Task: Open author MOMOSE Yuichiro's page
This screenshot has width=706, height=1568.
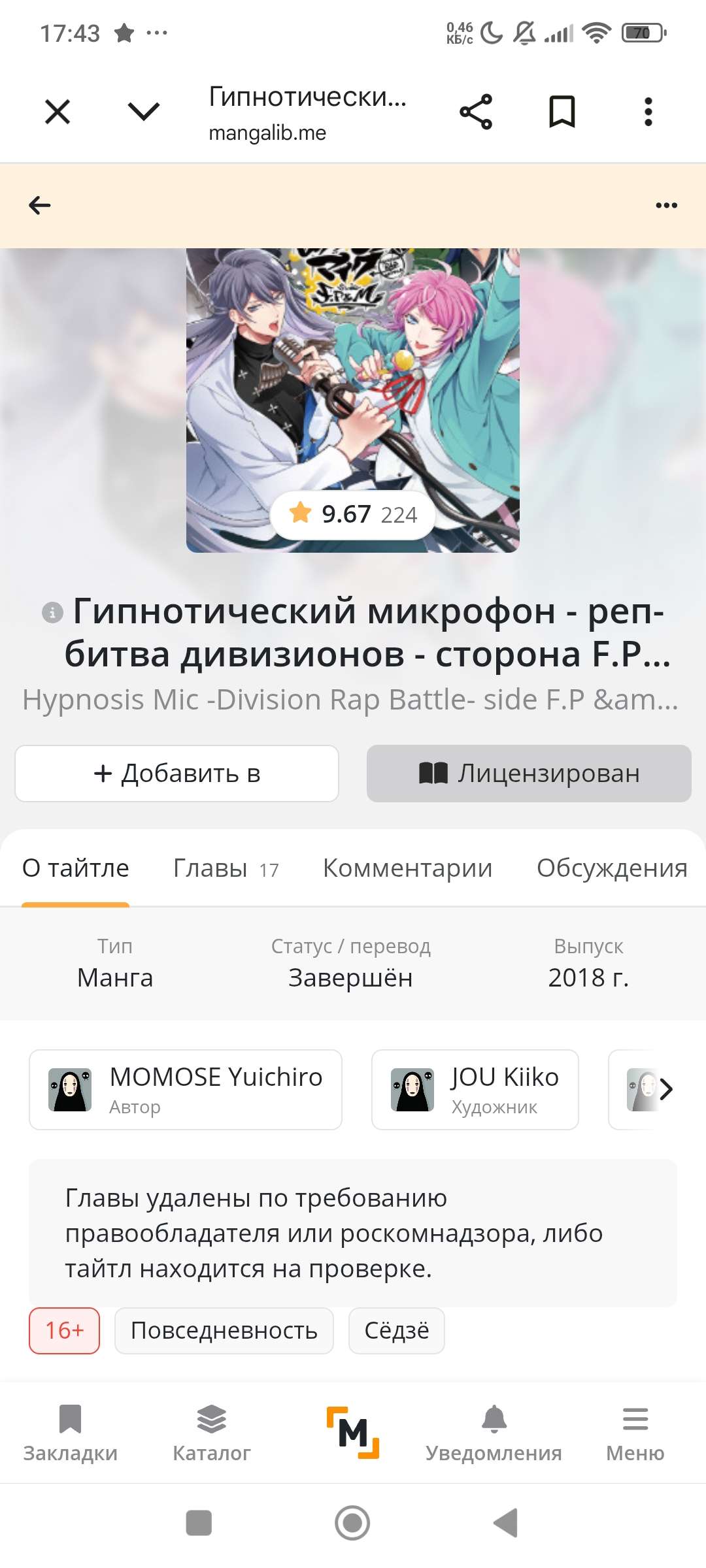Action: click(186, 1090)
